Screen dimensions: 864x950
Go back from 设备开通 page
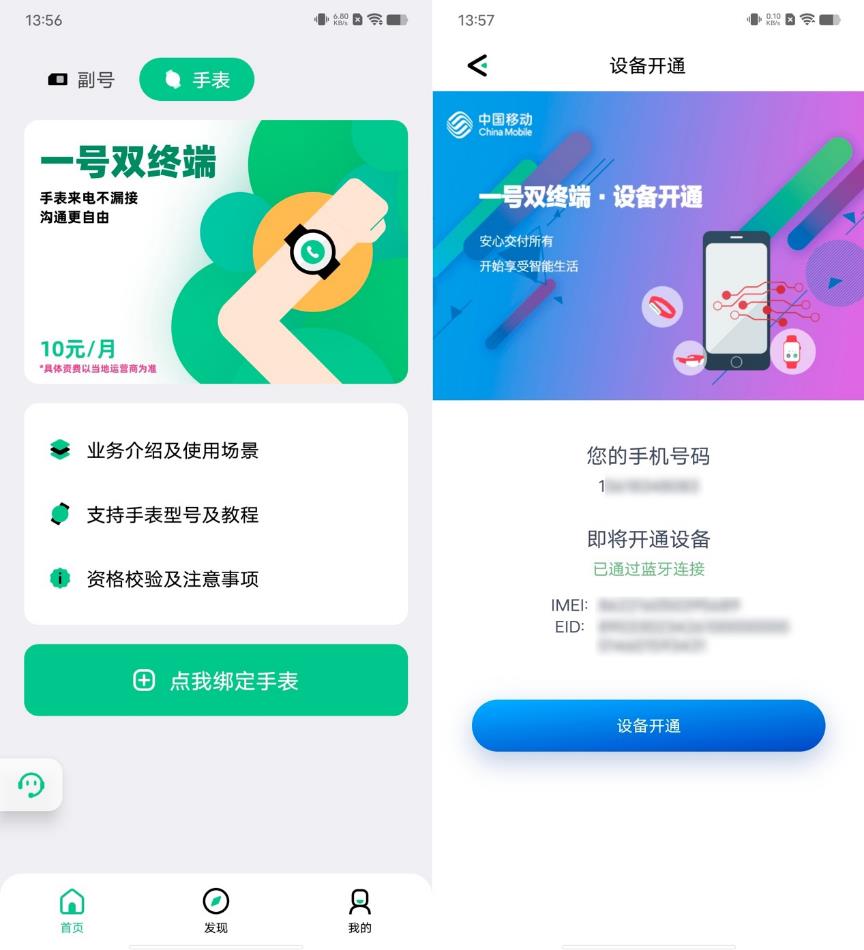click(478, 66)
